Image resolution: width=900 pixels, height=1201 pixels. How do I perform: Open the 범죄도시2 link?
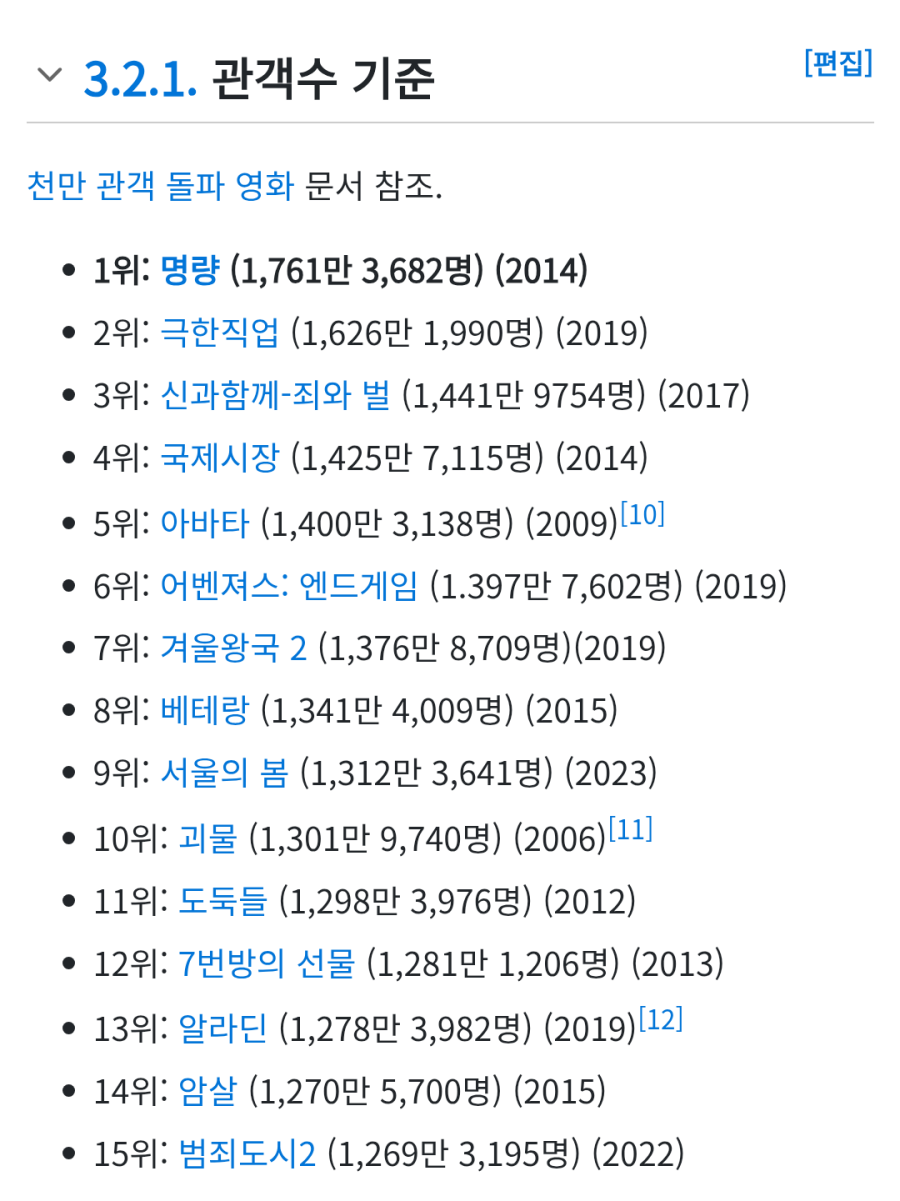coord(247,1154)
